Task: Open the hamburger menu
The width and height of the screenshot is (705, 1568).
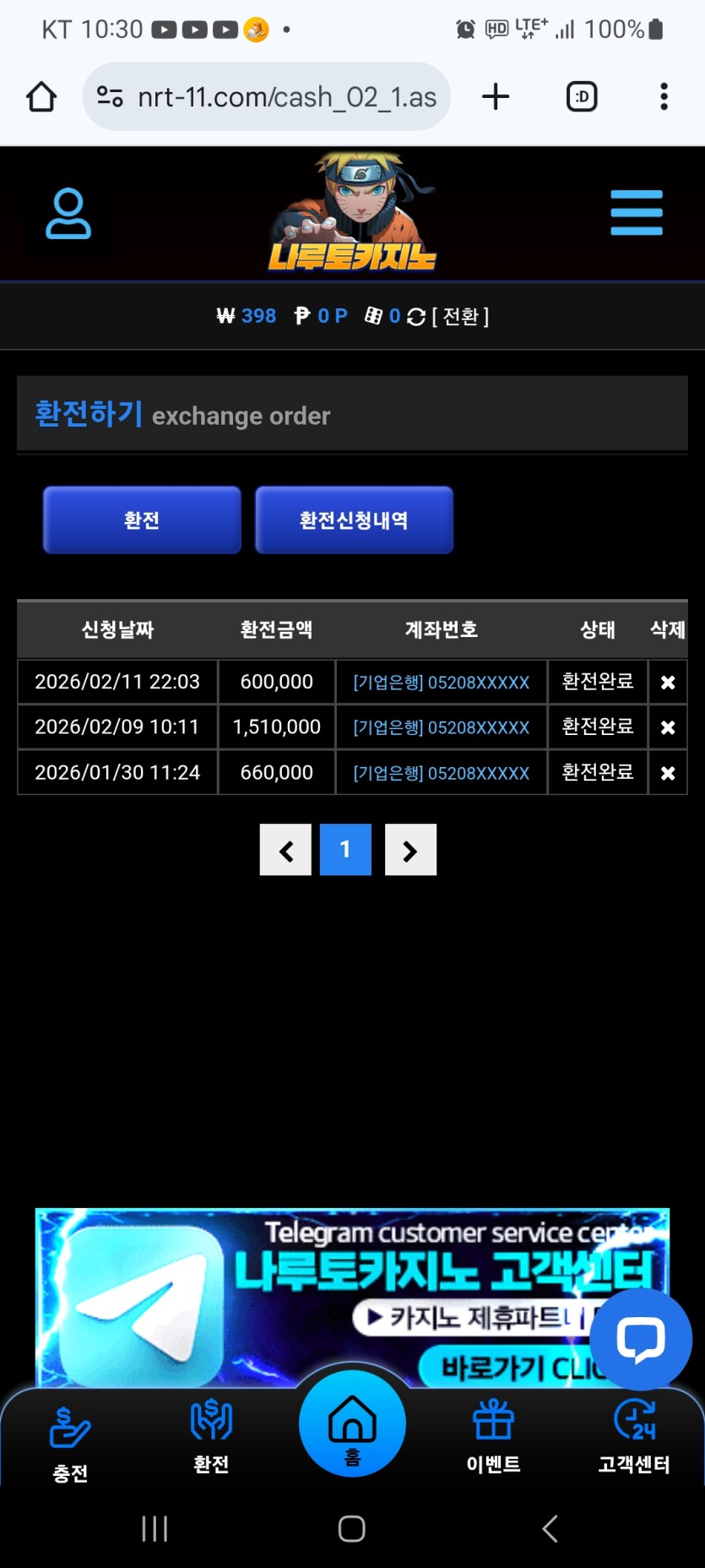Action: pyautogui.click(x=636, y=213)
